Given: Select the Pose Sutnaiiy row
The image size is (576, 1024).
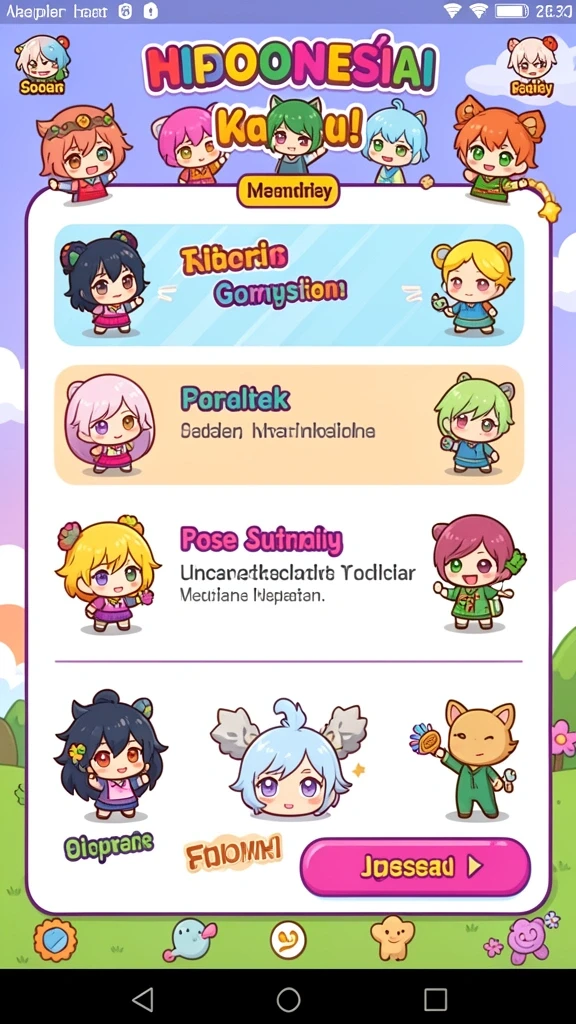Looking at the screenshot, I should (x=289, y=573).
